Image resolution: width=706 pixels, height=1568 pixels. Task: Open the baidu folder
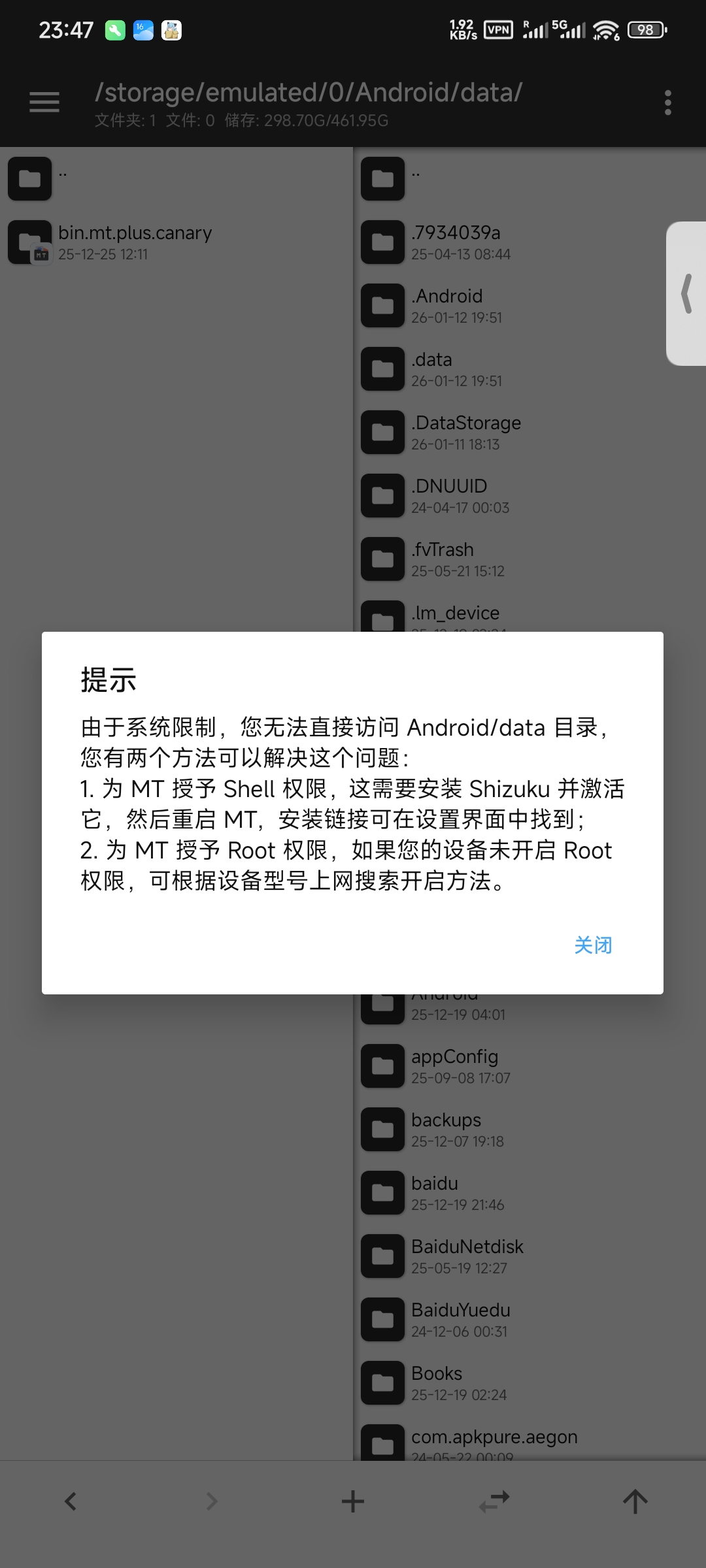pyautogui.click(x=435, y=1193)
